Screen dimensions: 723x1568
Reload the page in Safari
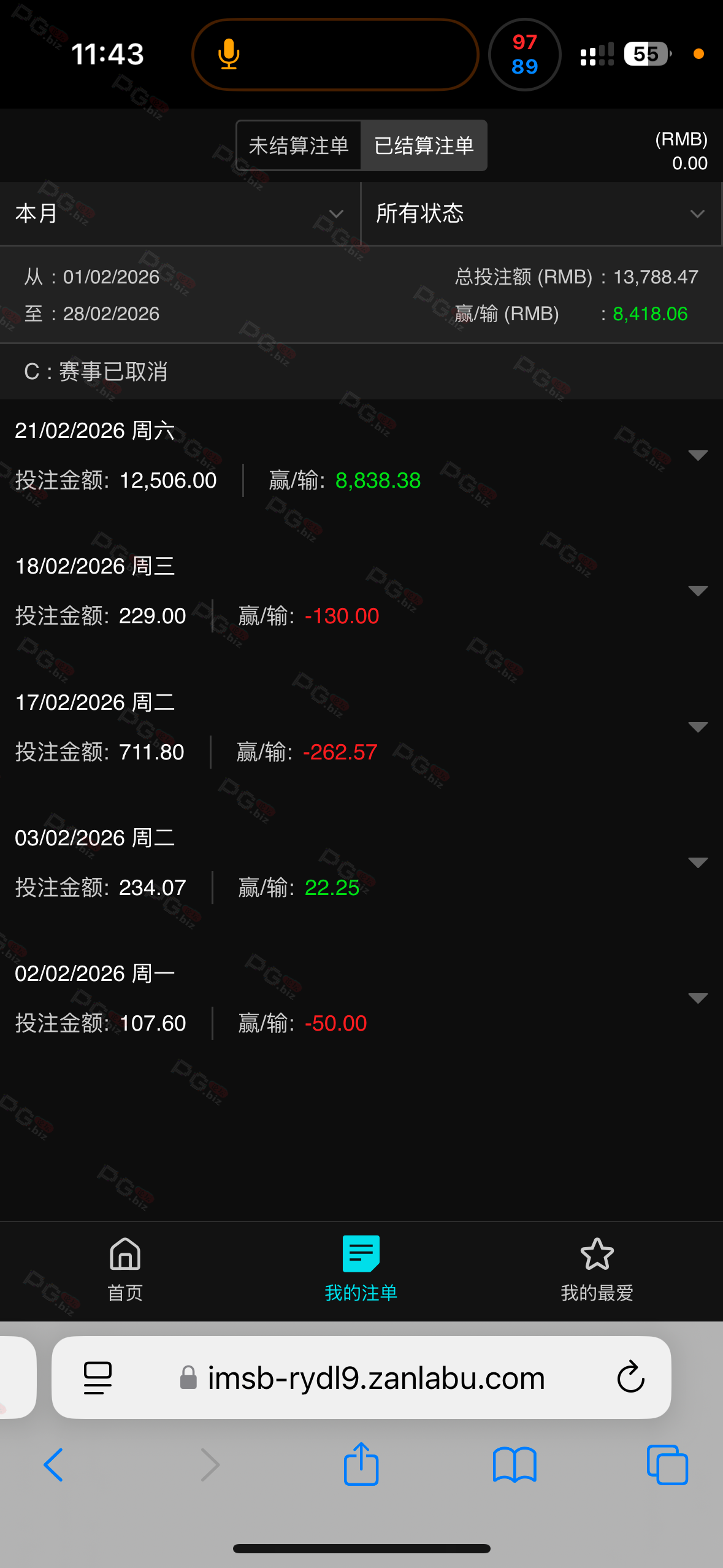pos(630,1377)
